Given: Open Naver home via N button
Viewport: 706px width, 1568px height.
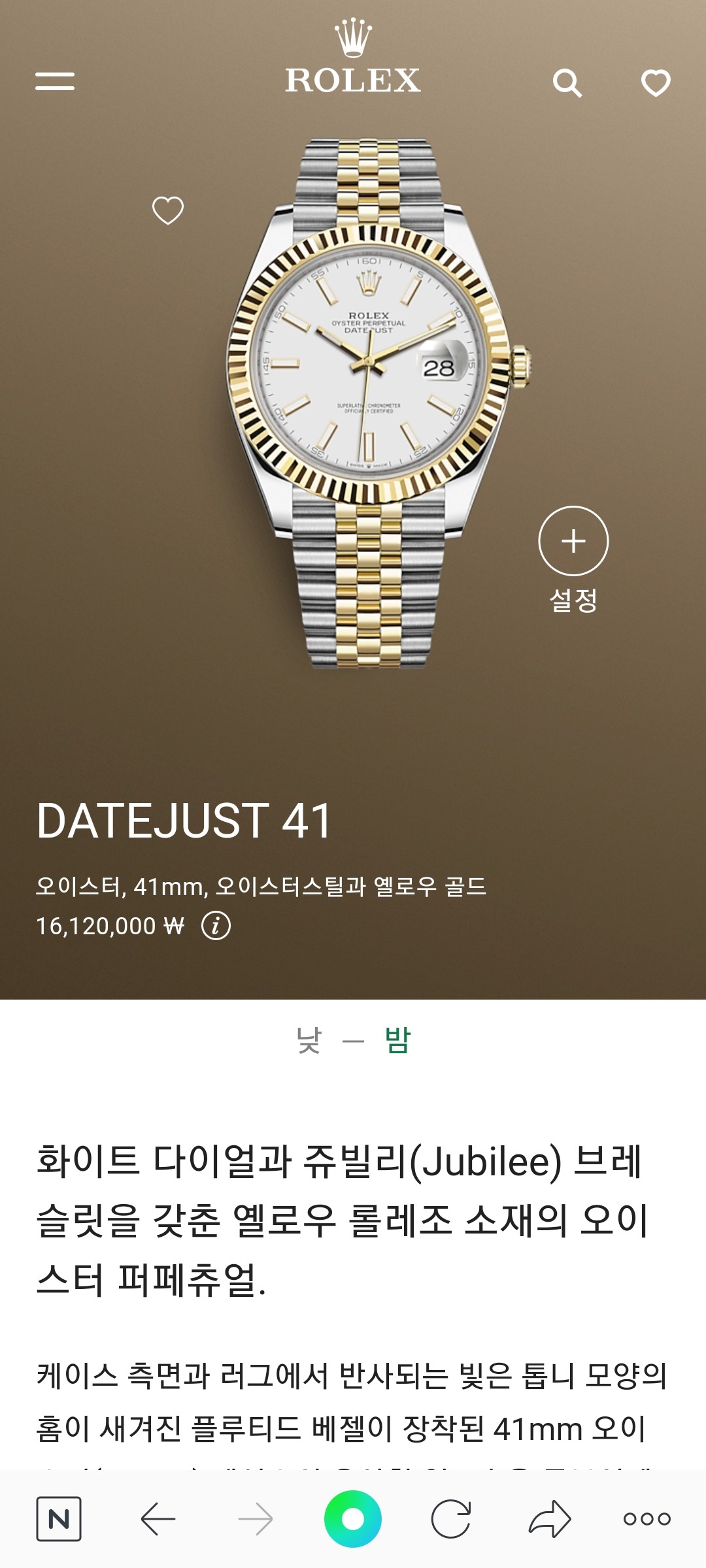Looking at the screenshot, I should click(59, 1519).
